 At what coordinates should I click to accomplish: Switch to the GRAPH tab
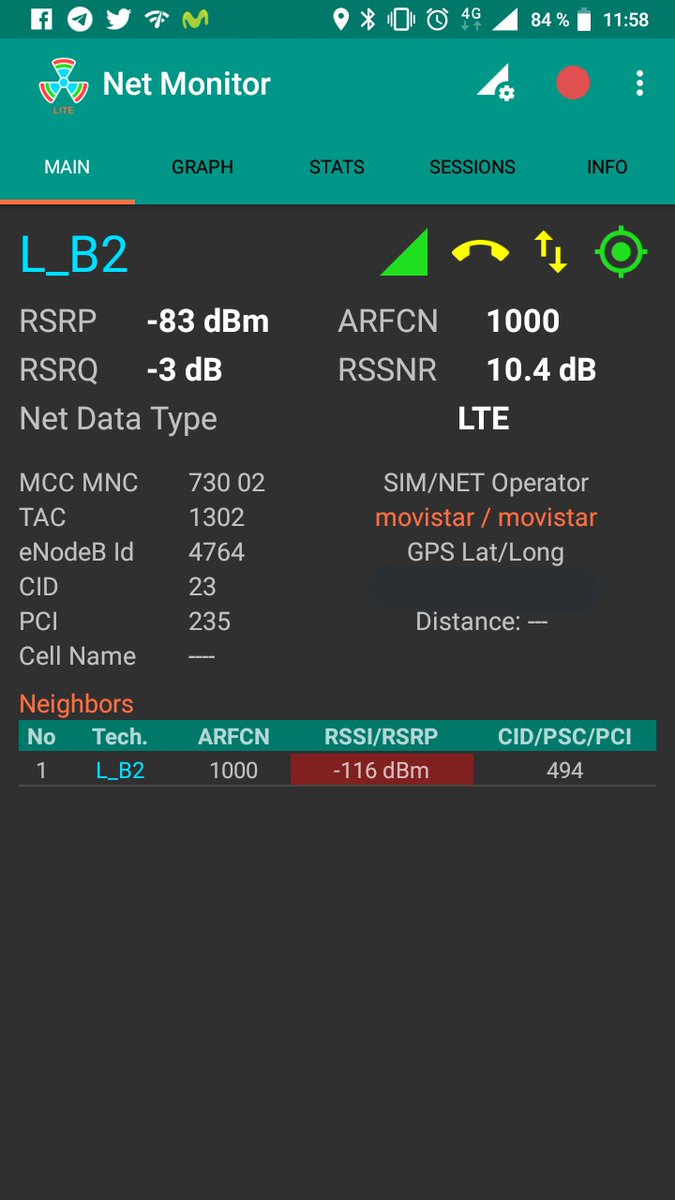202,167
